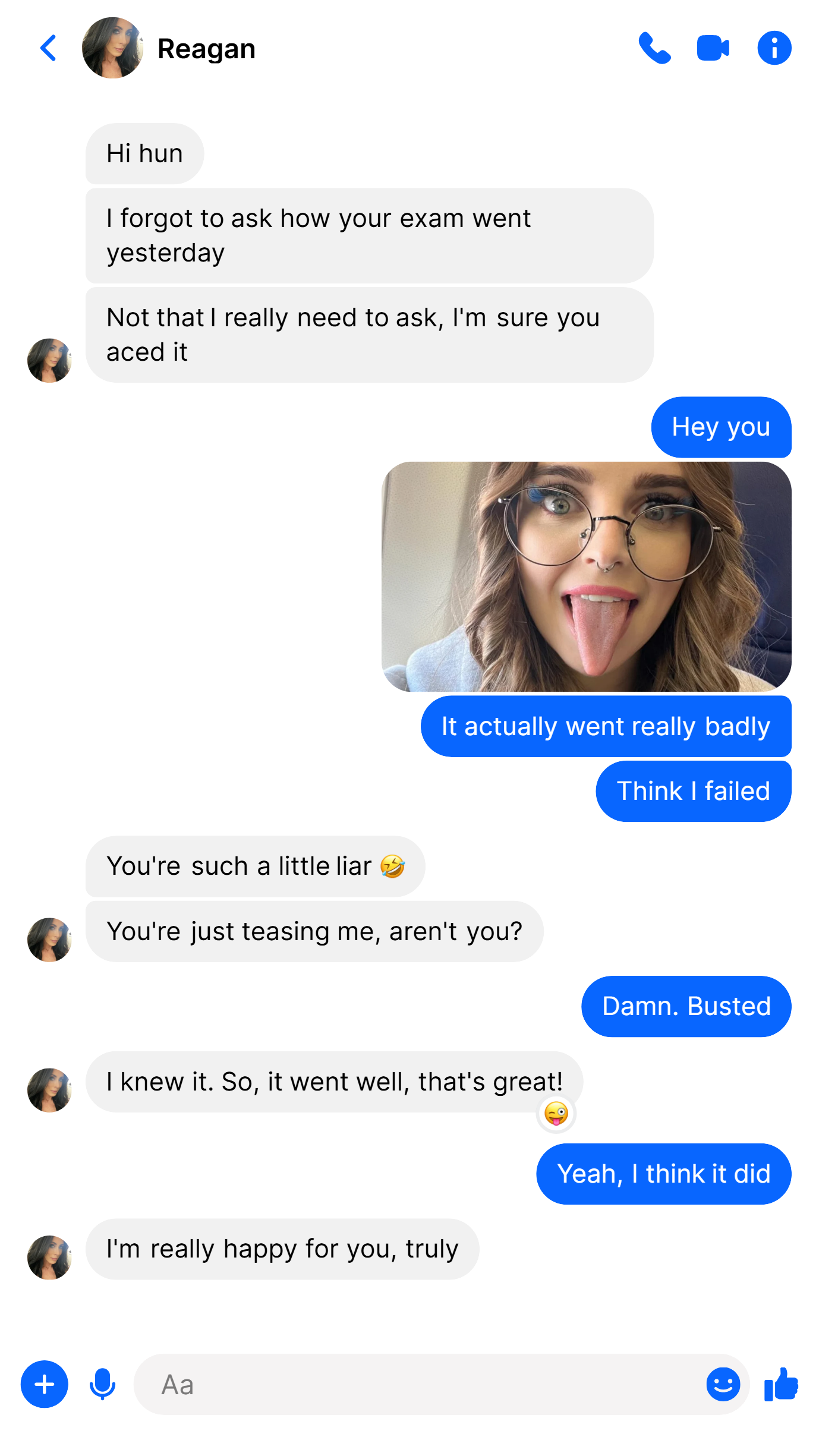This screenshot has width=819, height=1456.
Task: Record a voice message with microphone
Action: click(102, 1384)
